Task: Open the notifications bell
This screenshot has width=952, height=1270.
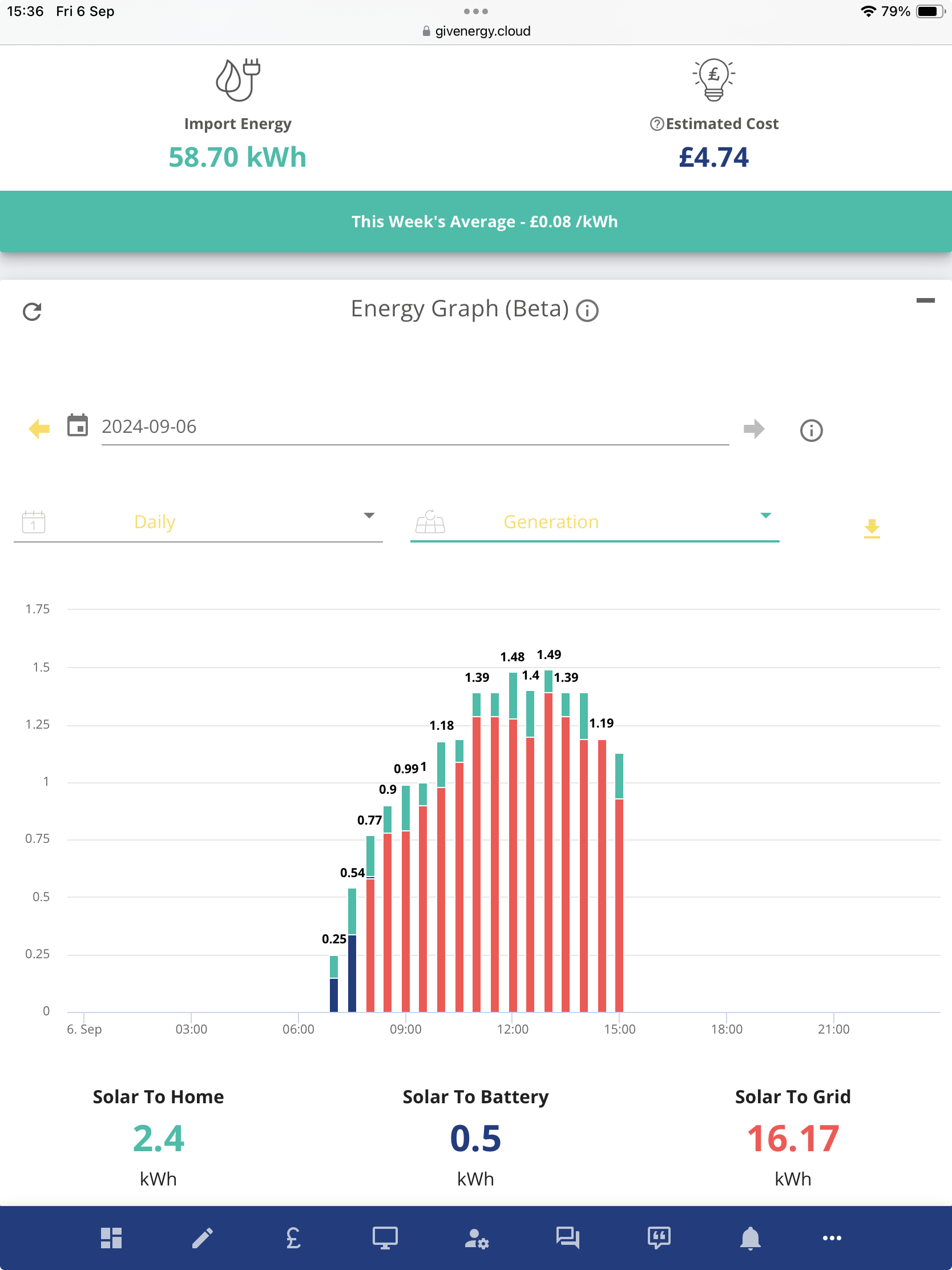Action: [x=750, y=1237]
